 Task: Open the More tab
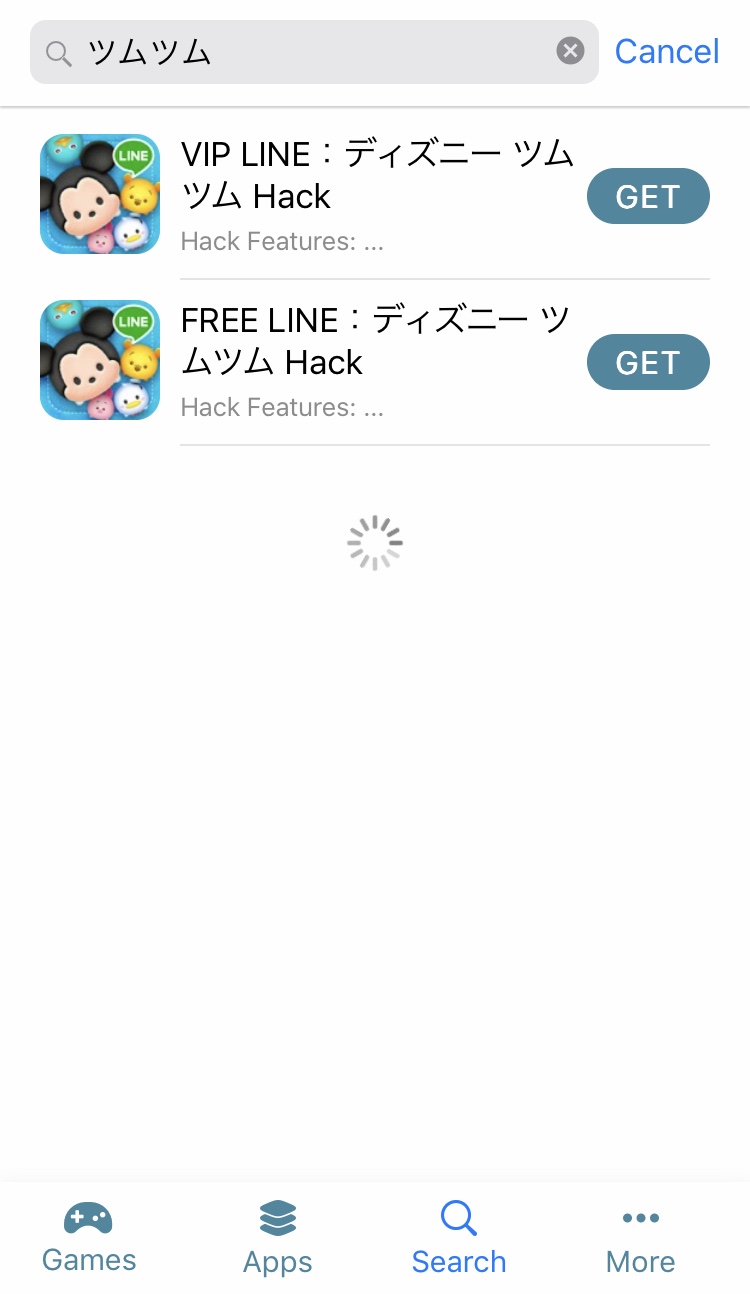point(640,1237)
